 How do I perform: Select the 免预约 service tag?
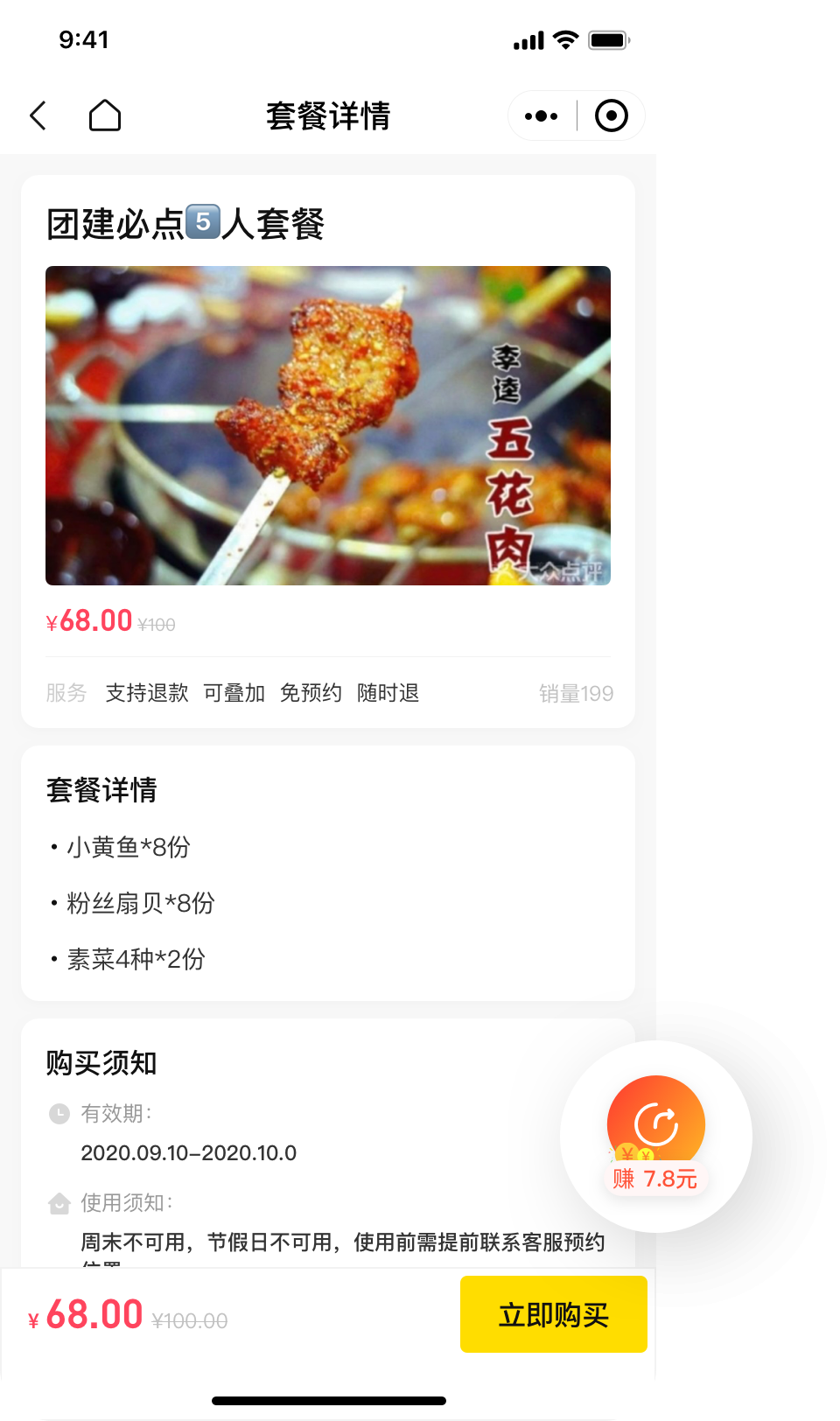[x=311, y=693]
